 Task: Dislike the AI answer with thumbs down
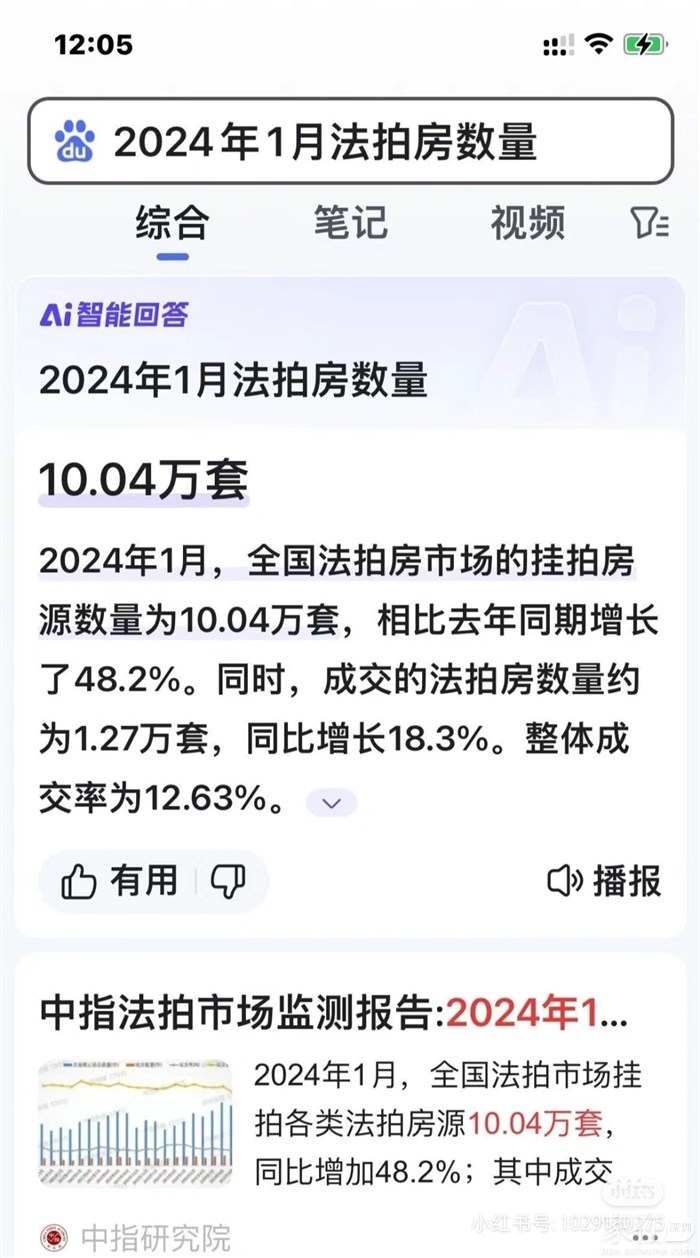(x=228, y=881)
